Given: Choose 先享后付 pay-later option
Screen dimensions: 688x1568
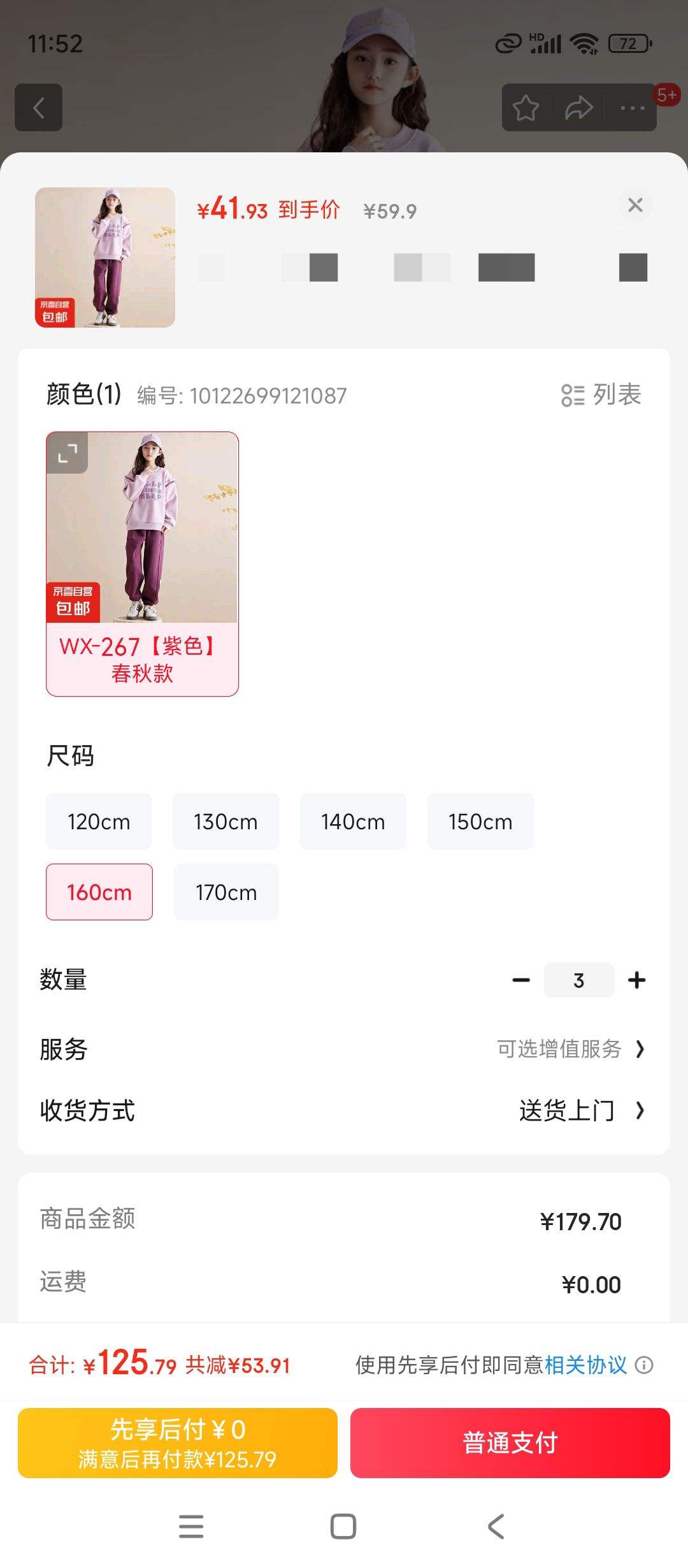Looking at the screenshot, I should pos(178,1443).
